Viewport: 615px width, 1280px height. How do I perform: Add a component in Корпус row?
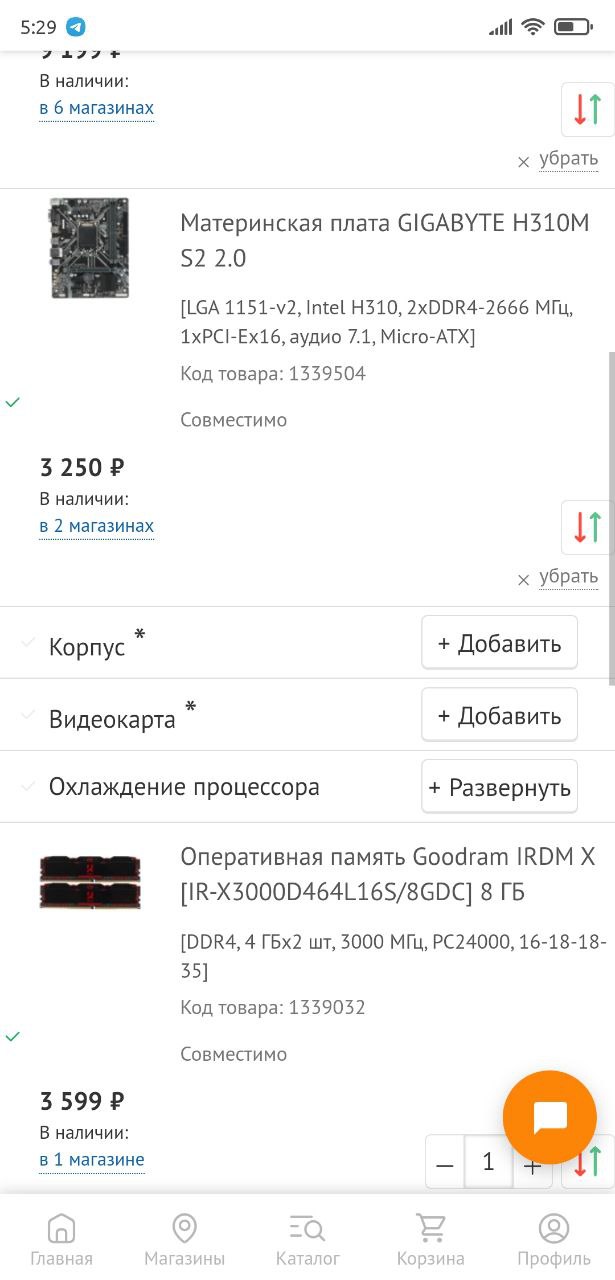[499, 643]
